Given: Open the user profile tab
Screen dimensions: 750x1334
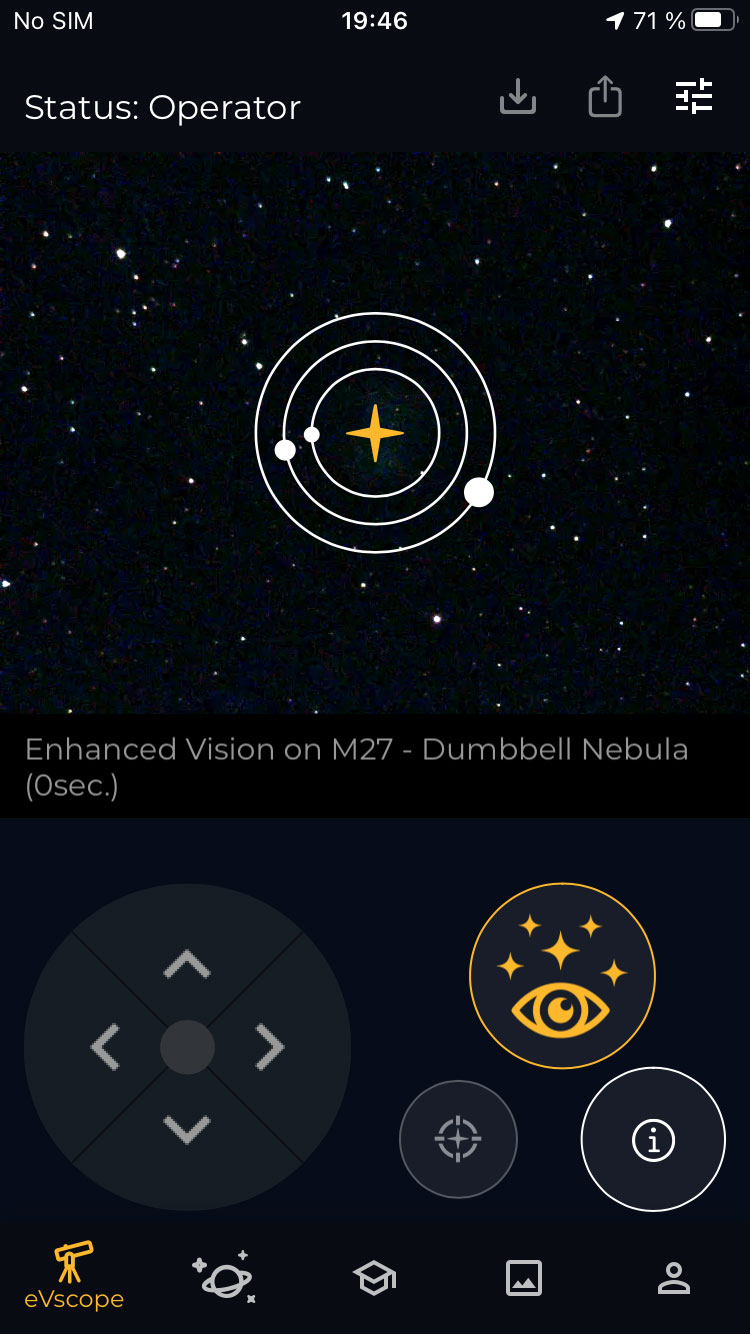Looking at the screenshot, I should tap(674, 1278).
